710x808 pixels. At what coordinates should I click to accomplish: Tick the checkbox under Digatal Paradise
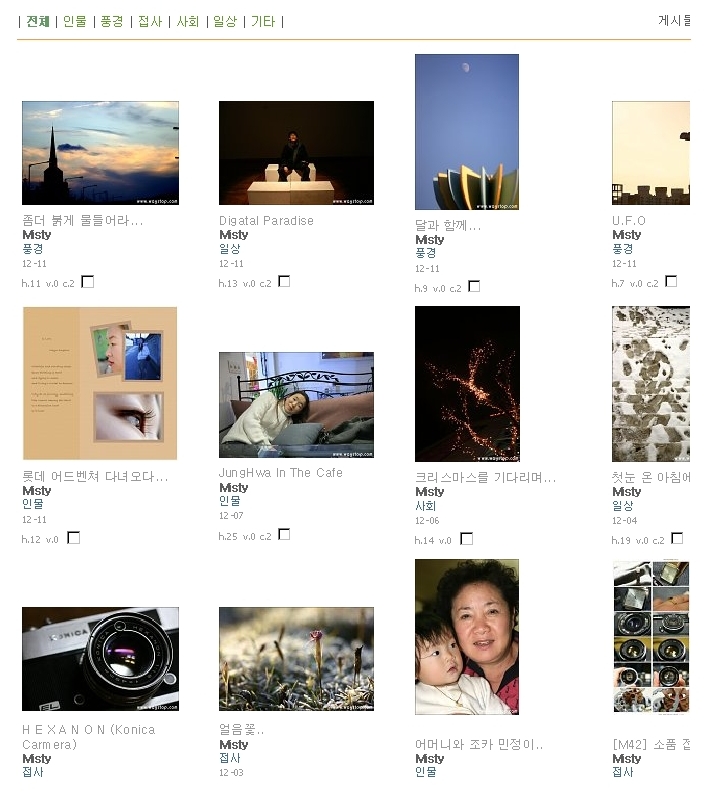click(x=284, y=282)
